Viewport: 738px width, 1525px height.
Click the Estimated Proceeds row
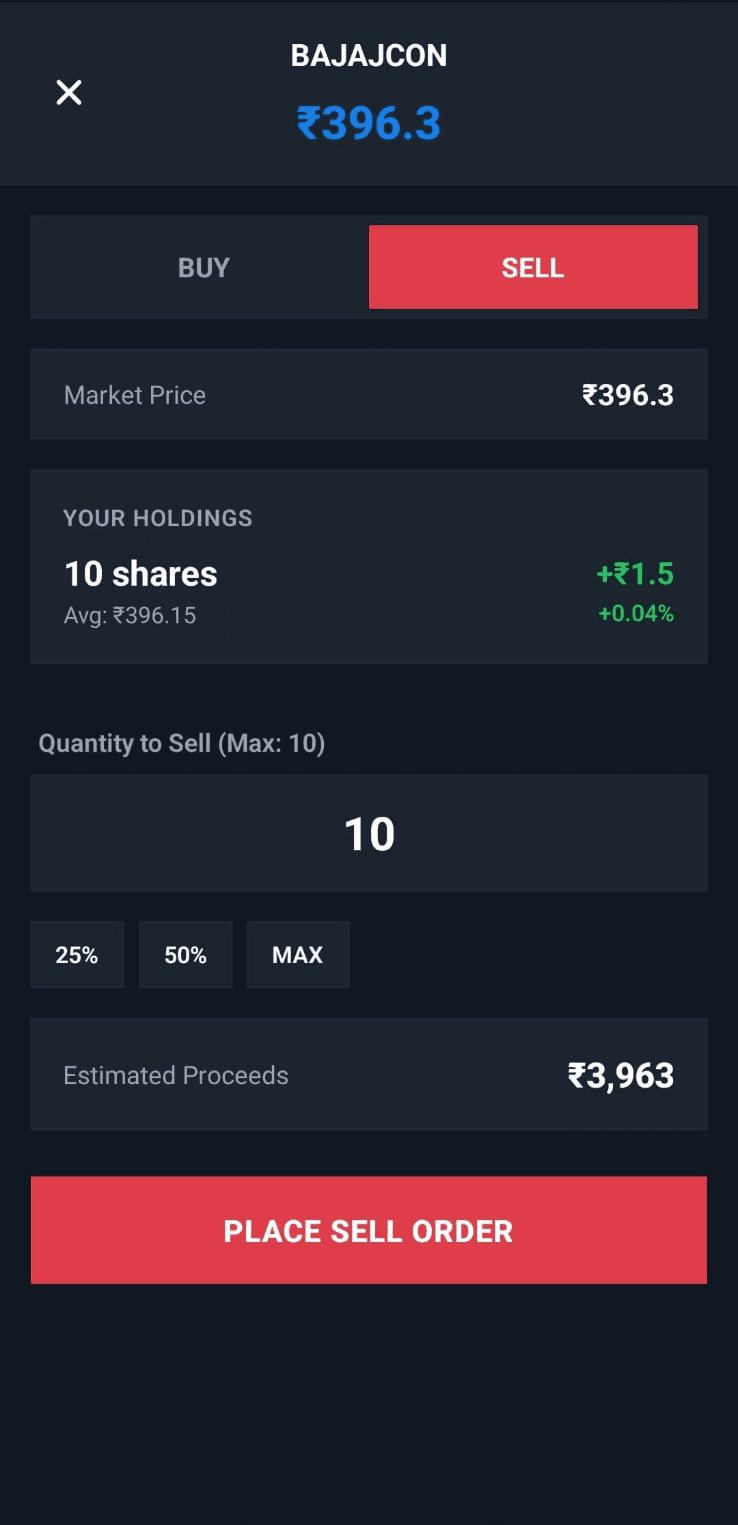369,1074
